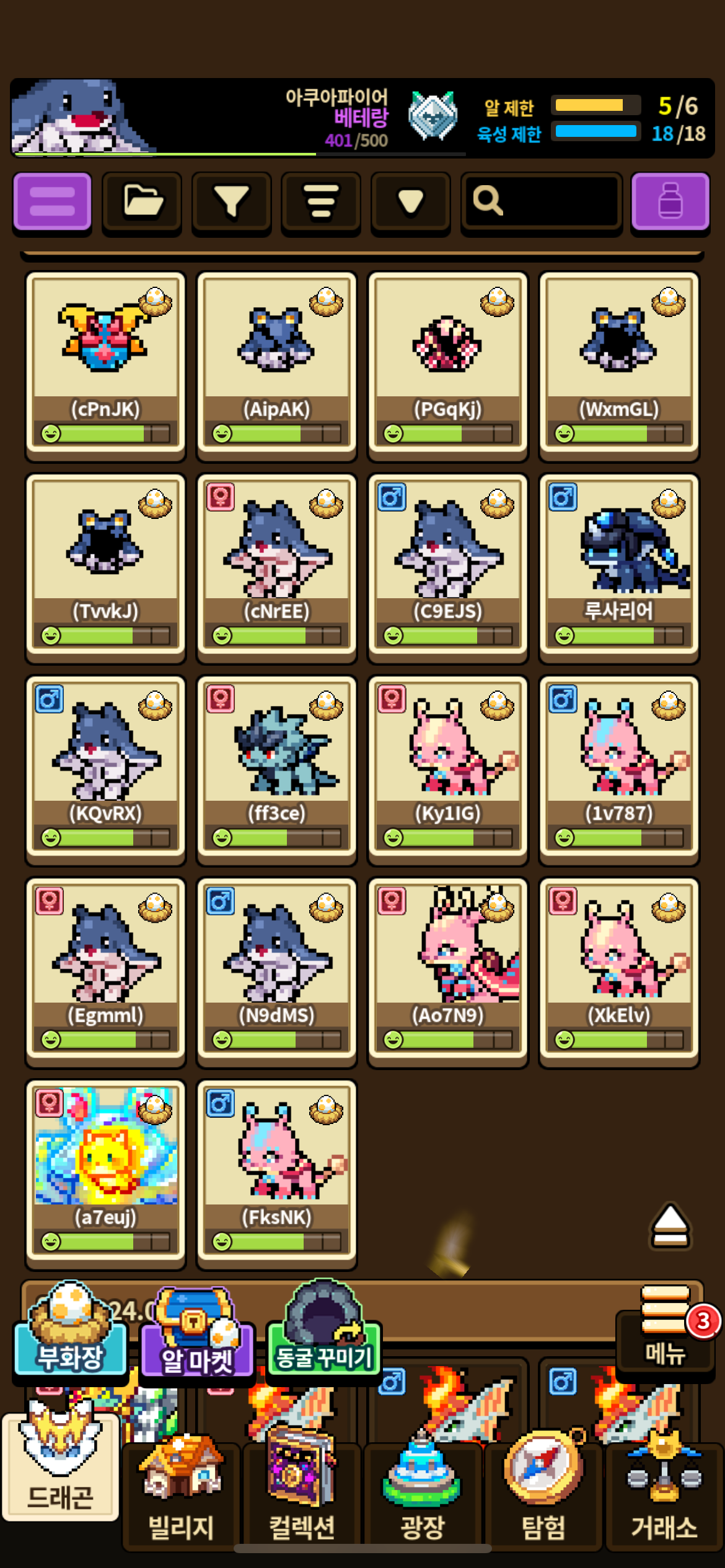Open the funnel filter options
This screenshot has width=725, height=1568.
[231, 202]
